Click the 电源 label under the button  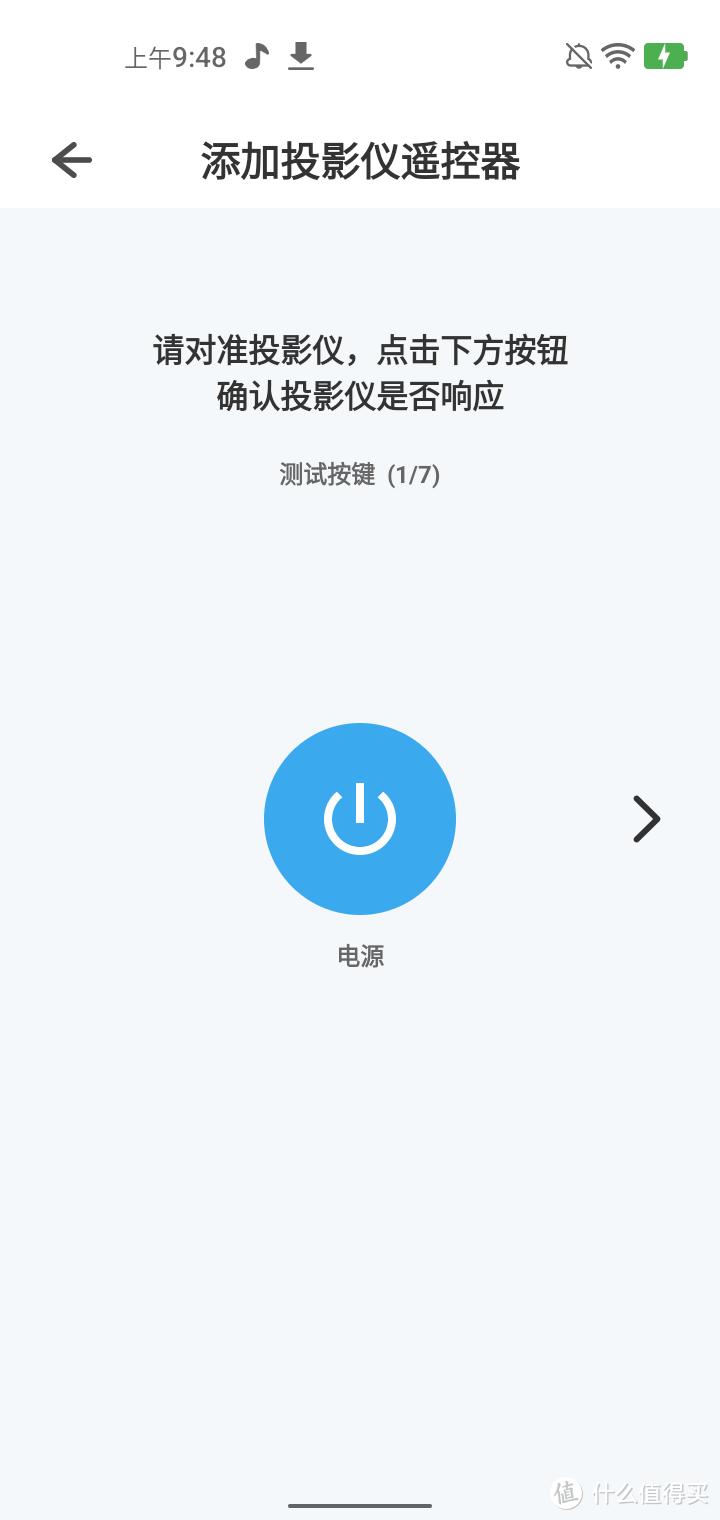tap(359, 956)
